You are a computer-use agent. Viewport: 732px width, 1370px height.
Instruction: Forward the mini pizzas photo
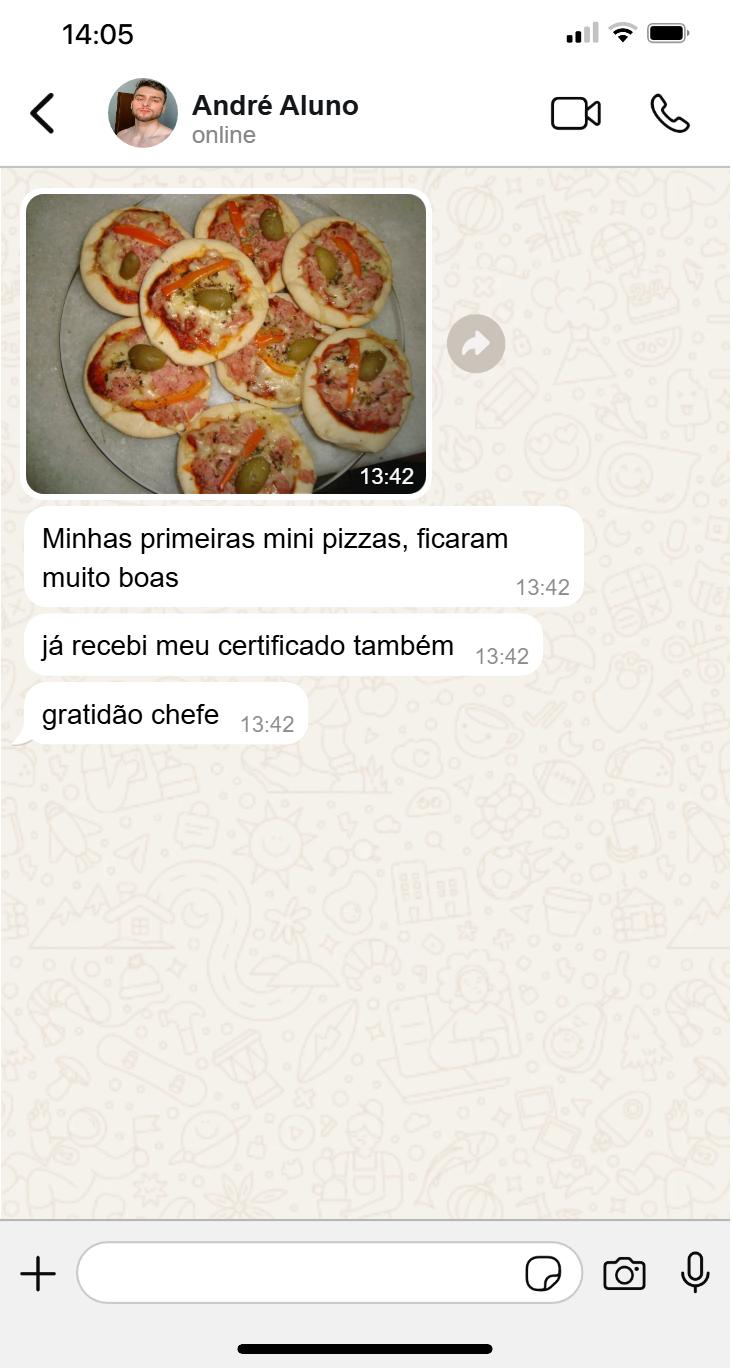pos(476,344)
